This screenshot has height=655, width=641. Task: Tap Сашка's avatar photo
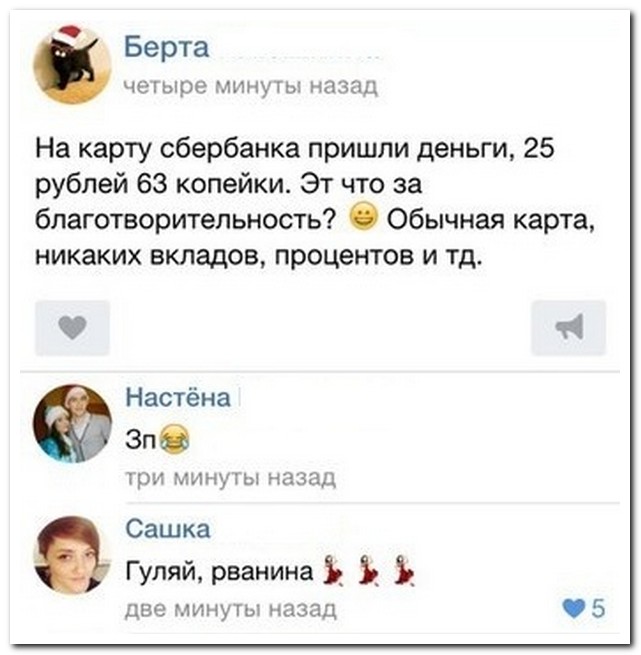click(72, 554)
